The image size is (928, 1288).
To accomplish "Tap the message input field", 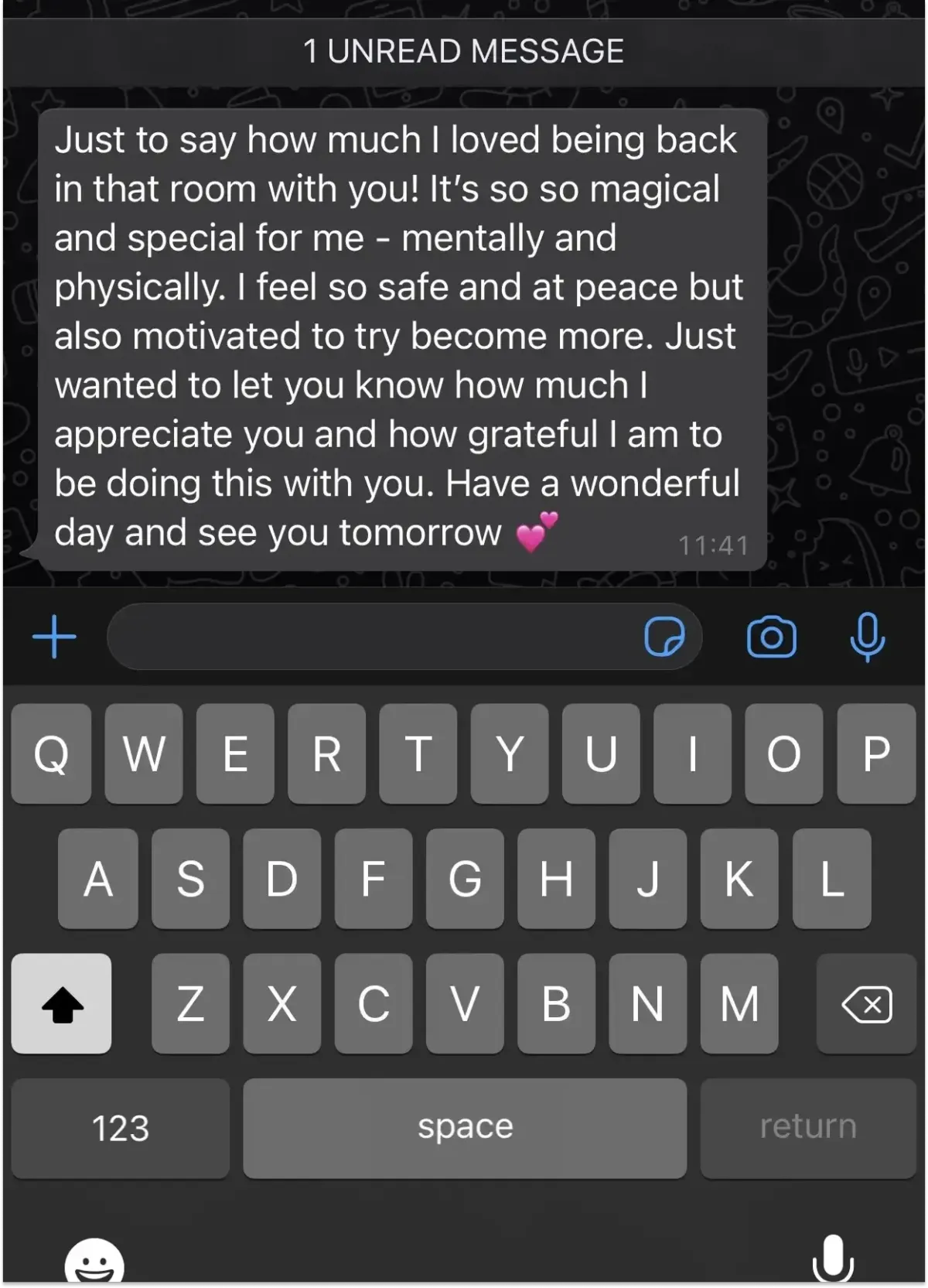I will [x=371, y=637].
